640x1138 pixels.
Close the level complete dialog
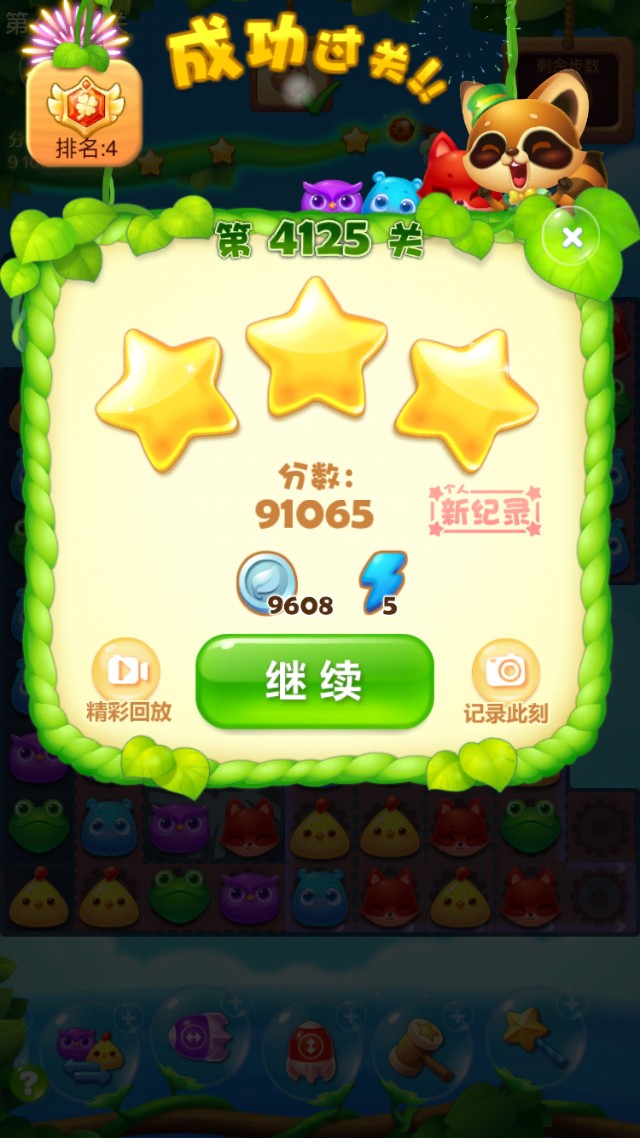click(572, 237)
